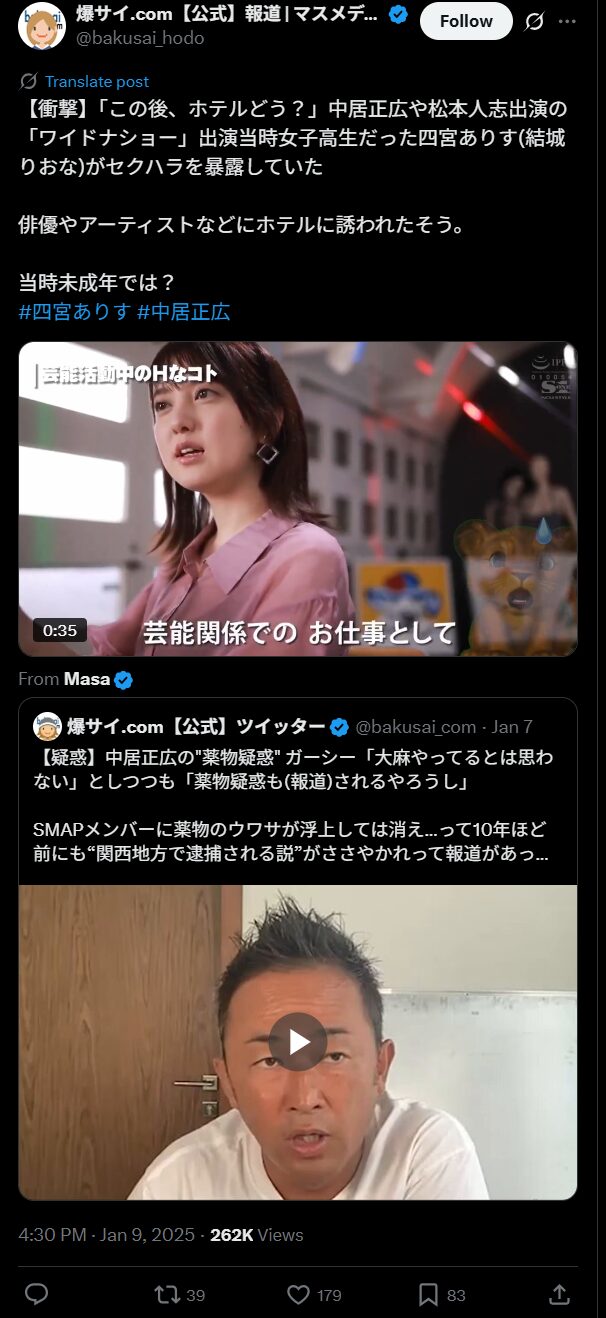The height and width of the screenshot is (1318, 606).
Task: Open hashtag #中居正広
Action: [x=184, y=312]
